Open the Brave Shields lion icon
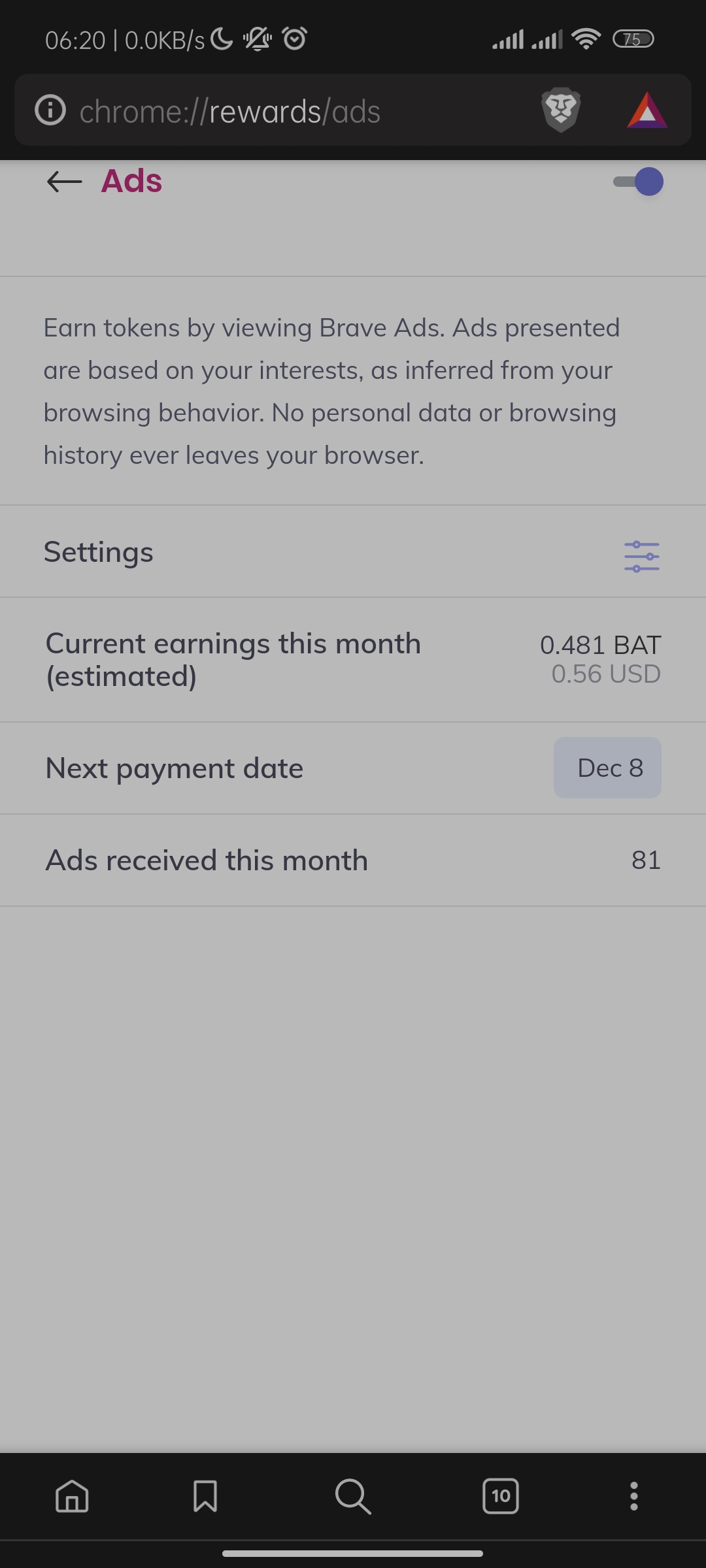This screenshot has height=1568, width=706. [561, 110]
